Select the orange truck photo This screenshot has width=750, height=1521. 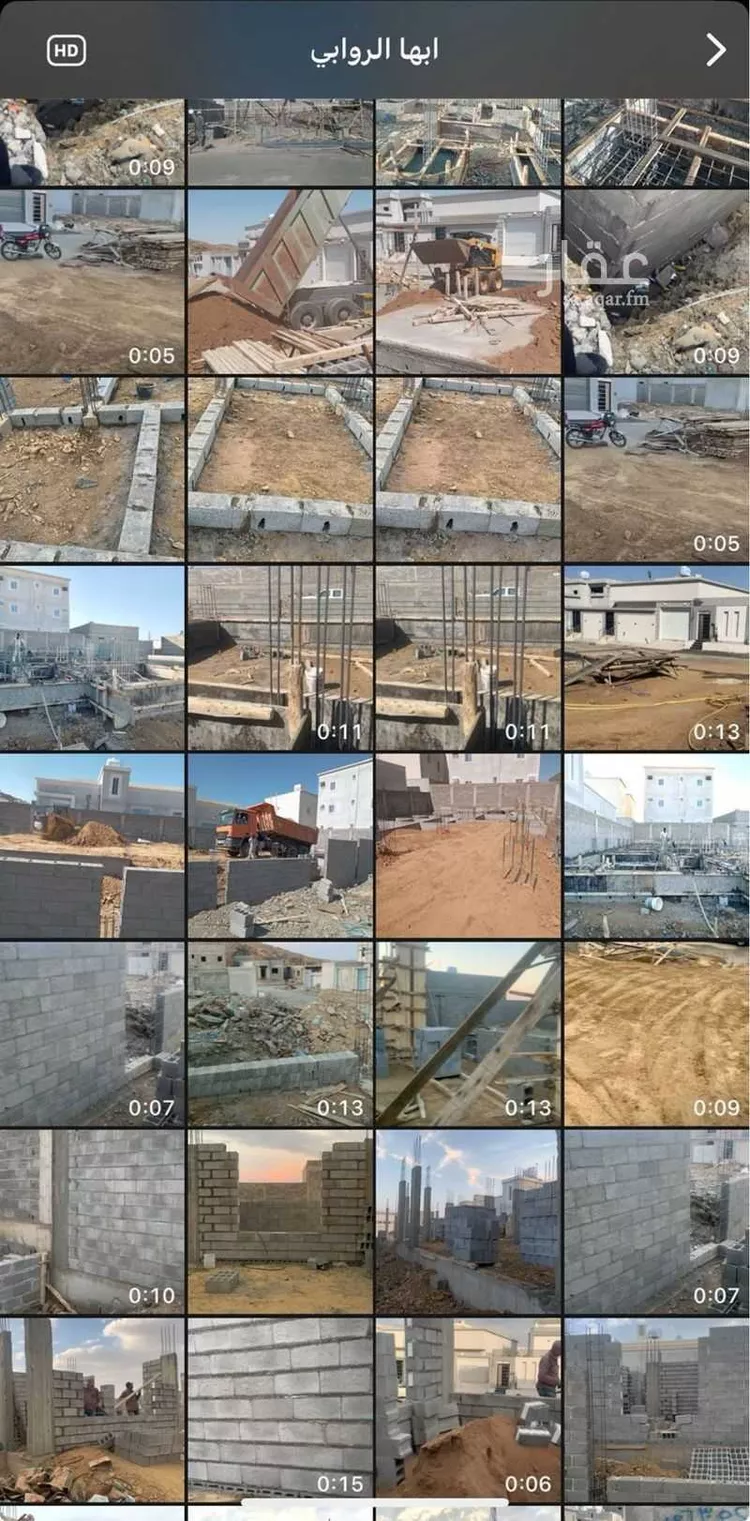[279, 846]
